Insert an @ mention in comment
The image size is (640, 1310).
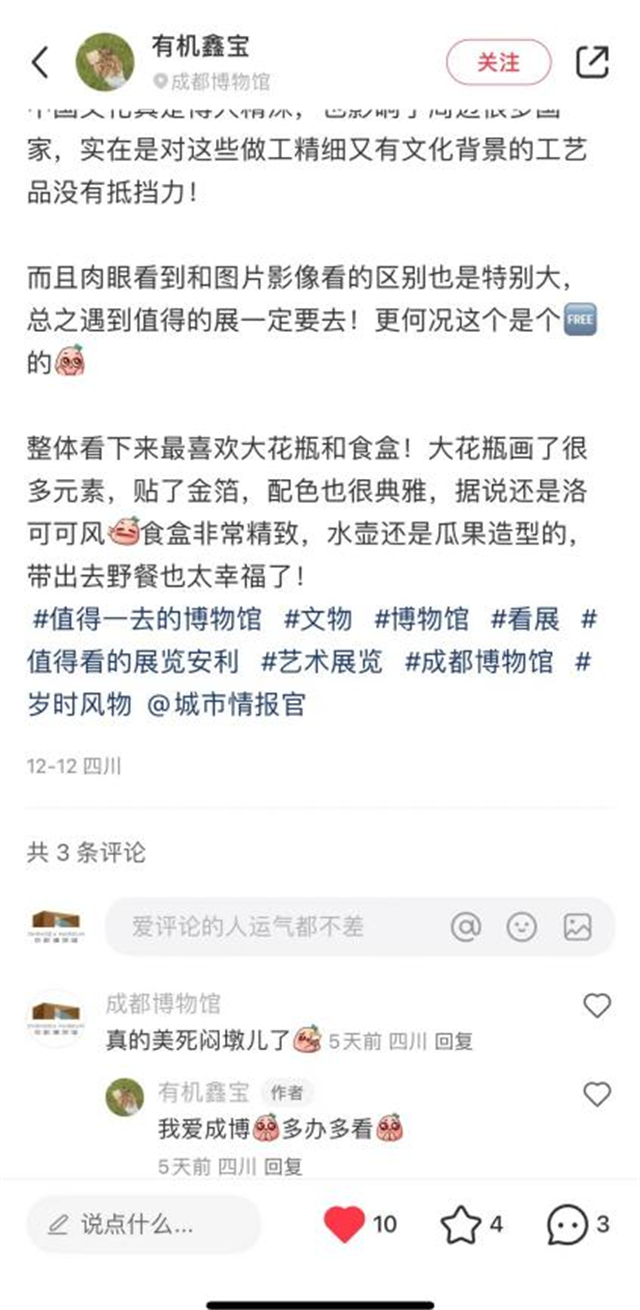click(x=465, y=927)
